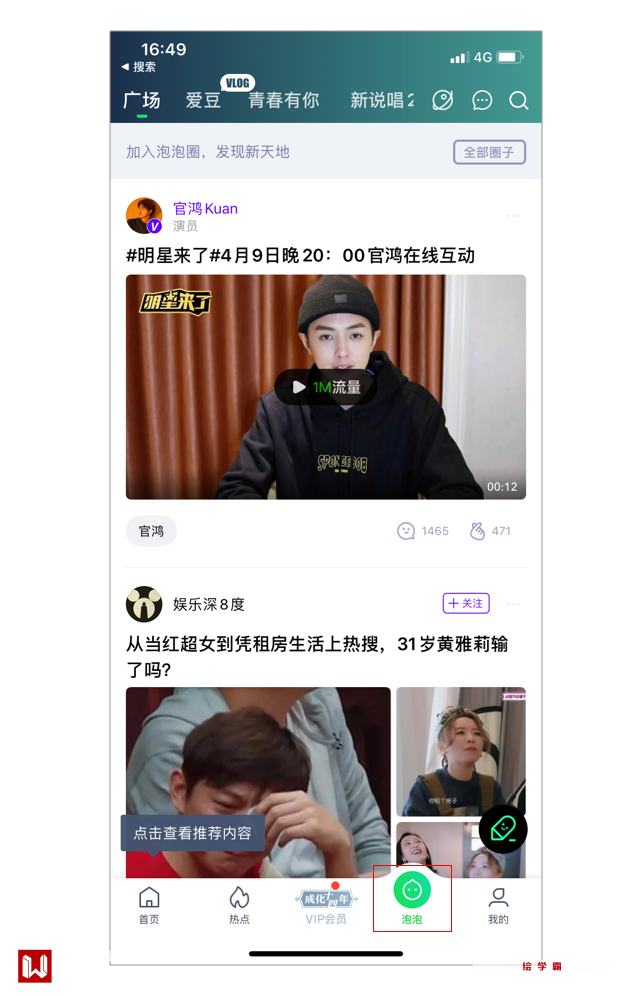This screenshot has height=996, width=632.
Task: Select the 广场 tab
Action: tap(142, 101)
